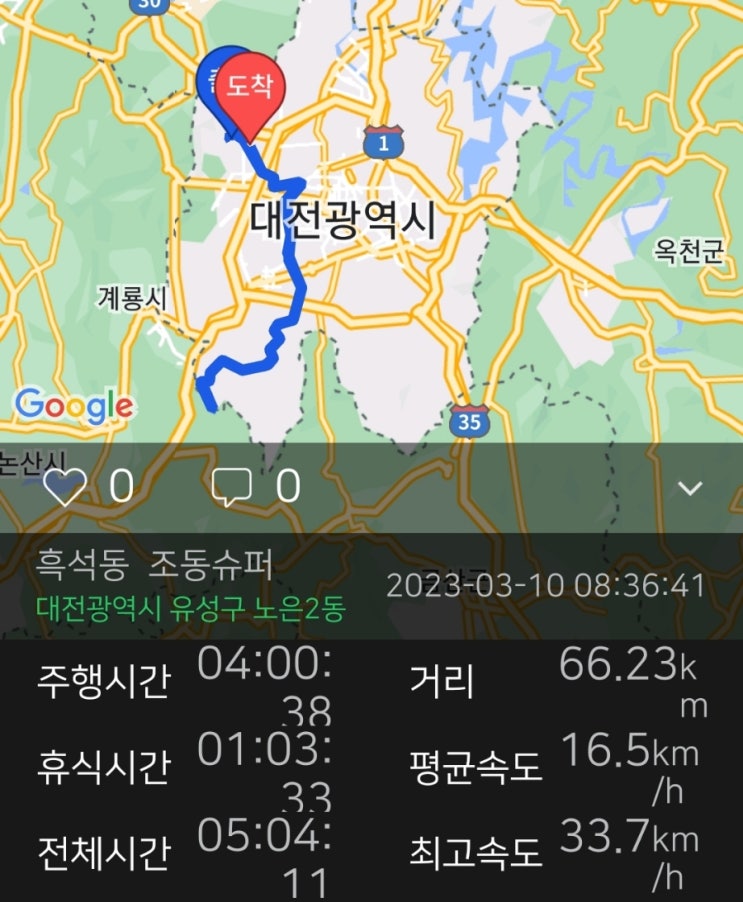Collapse the panel with the down chevron
The height and width of the screenshot is (902, 743).
coord(690,488)
